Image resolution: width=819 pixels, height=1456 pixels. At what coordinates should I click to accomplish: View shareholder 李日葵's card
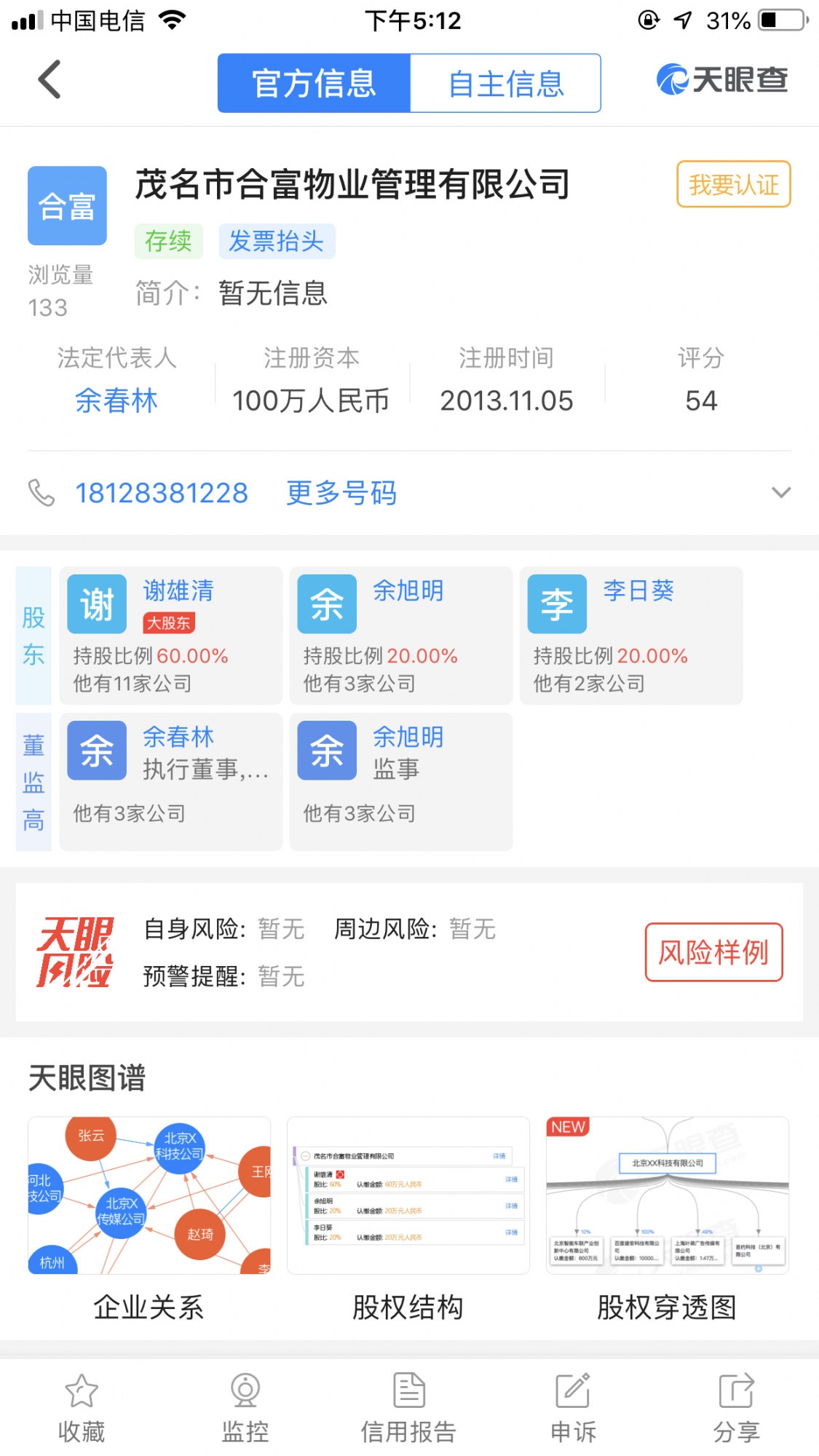pyautogui.click(x=631, y=636)
